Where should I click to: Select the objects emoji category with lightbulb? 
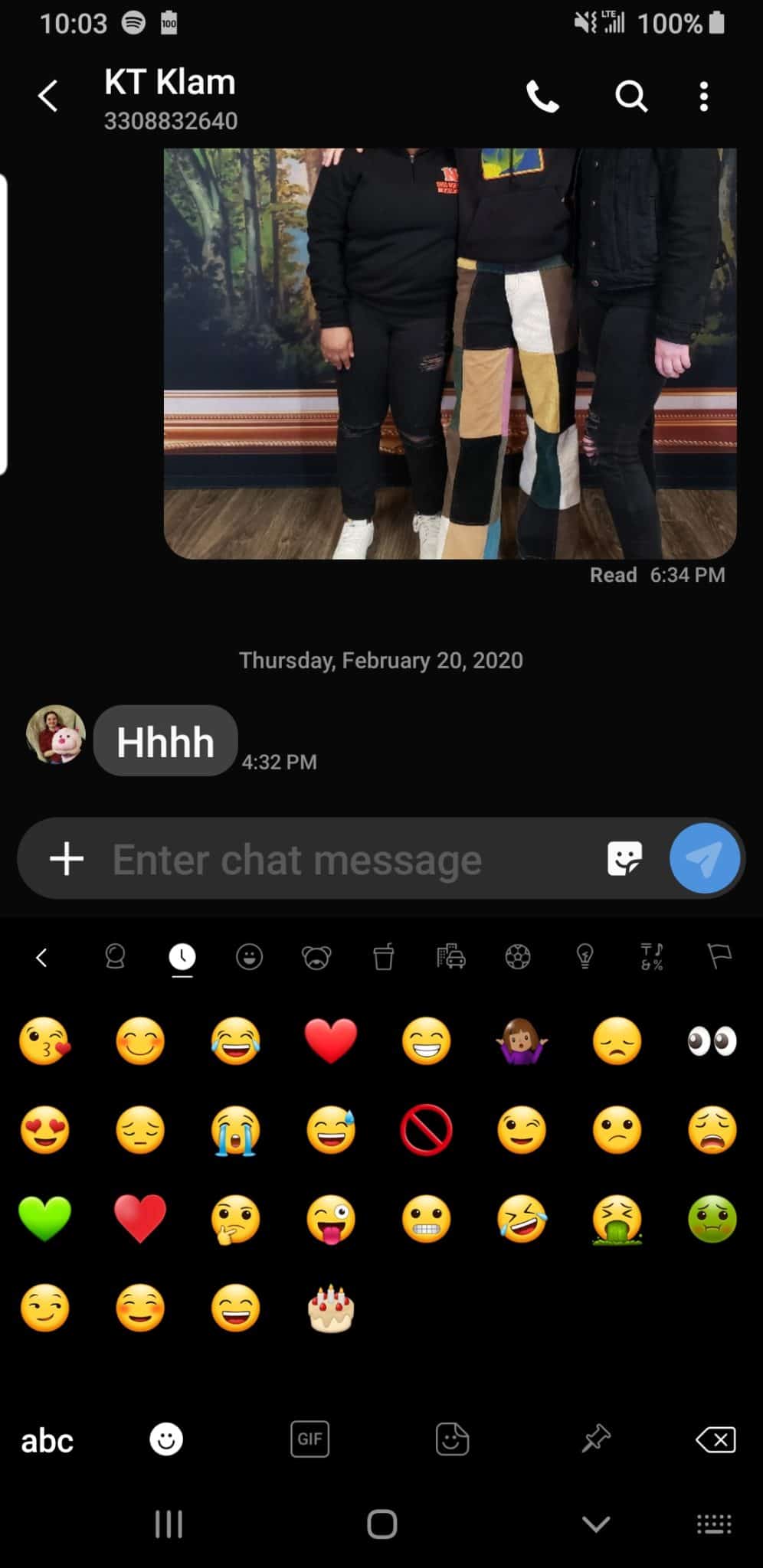pyautogui.click(x=584, y=957)
